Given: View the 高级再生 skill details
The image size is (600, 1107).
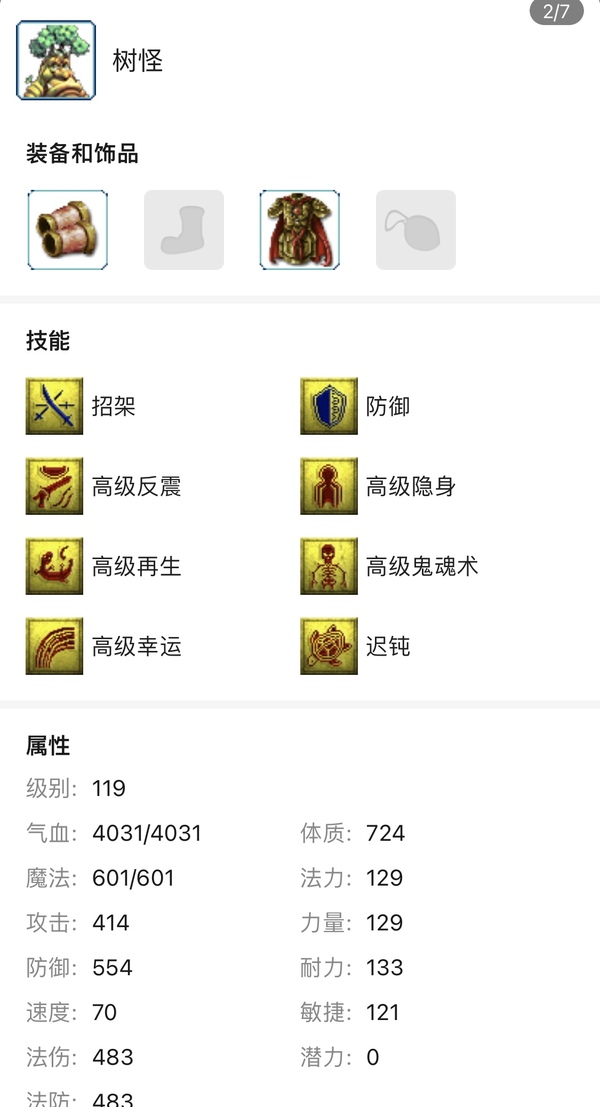Looking at the screenshot, I should click(55, 566).
